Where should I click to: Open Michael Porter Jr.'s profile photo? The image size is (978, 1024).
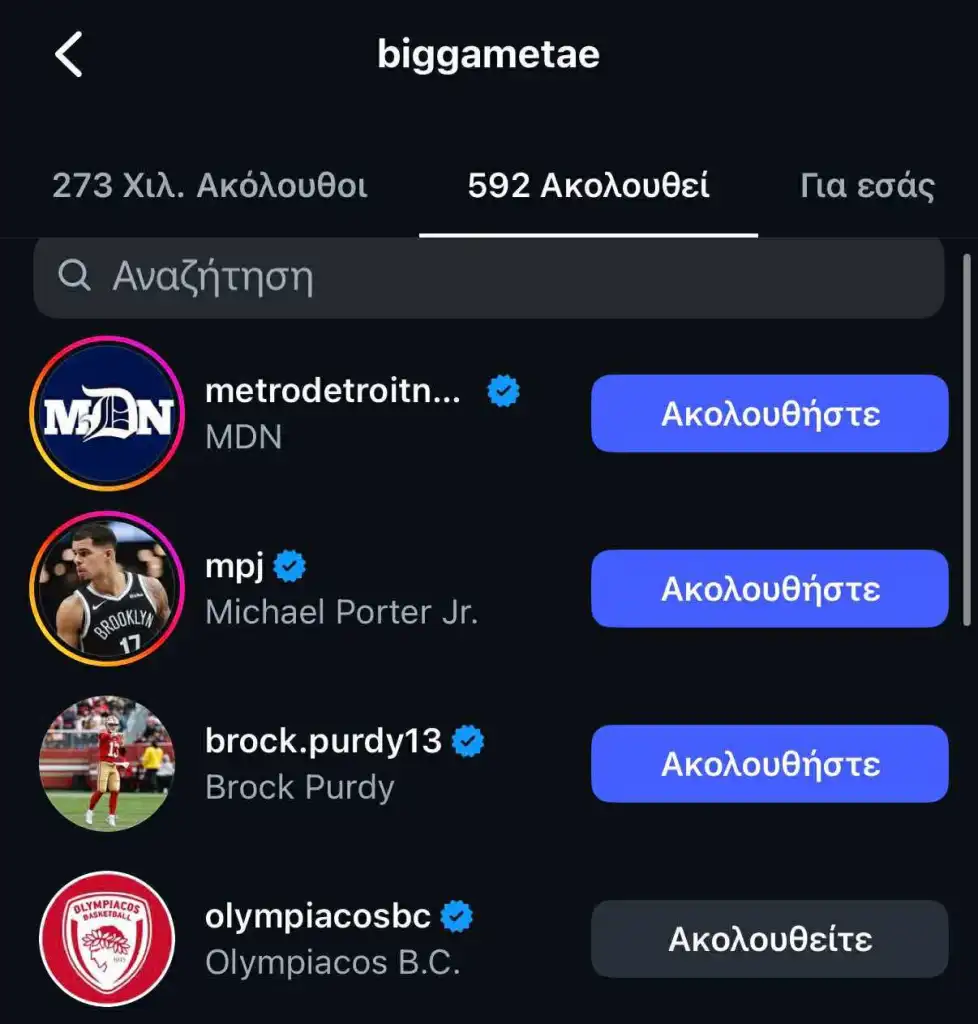[x=107, y=589]
